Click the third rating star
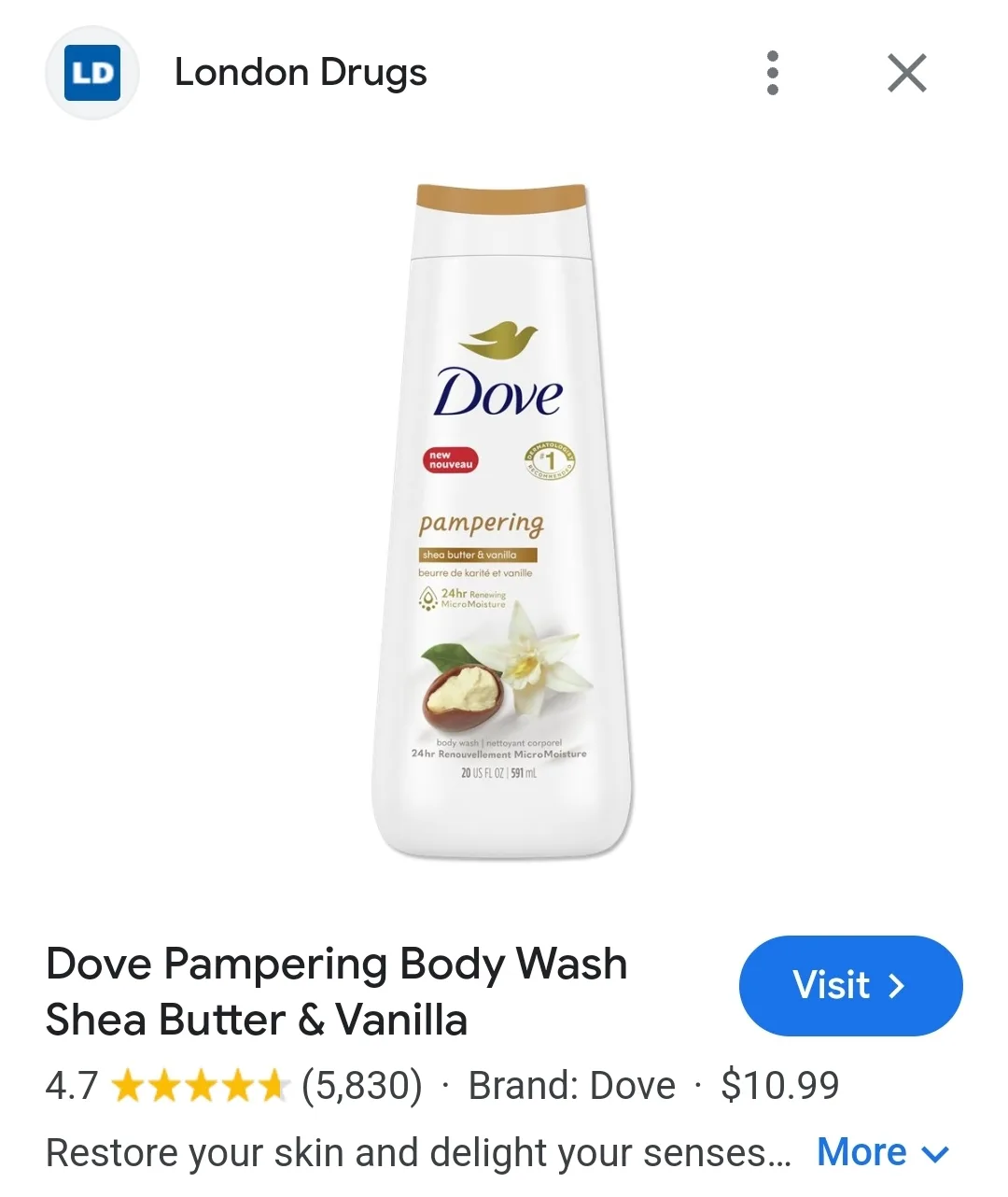This screenshot has width=1008, height=1197. pyautogui.click(x=203, y=1084)
